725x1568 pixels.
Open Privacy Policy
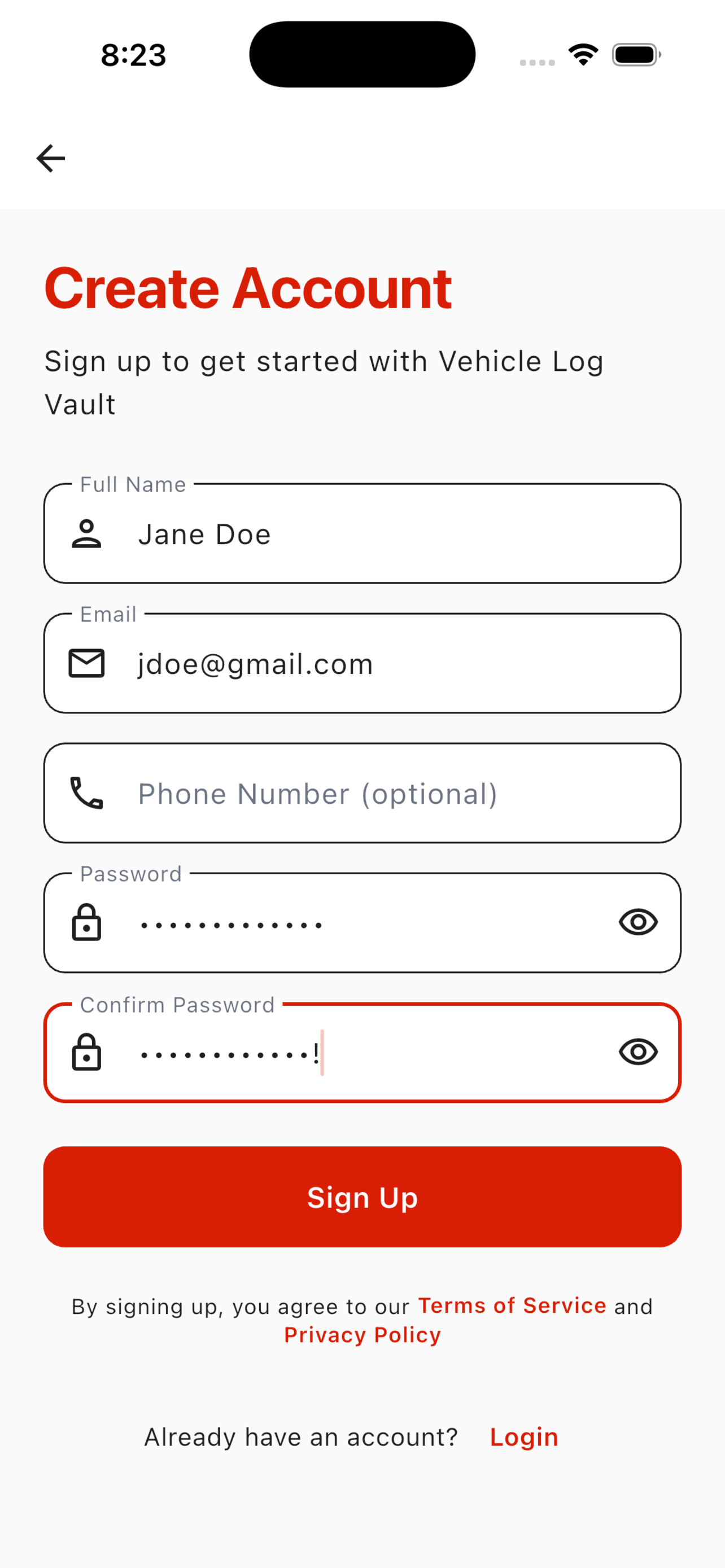pos(361,1334)
